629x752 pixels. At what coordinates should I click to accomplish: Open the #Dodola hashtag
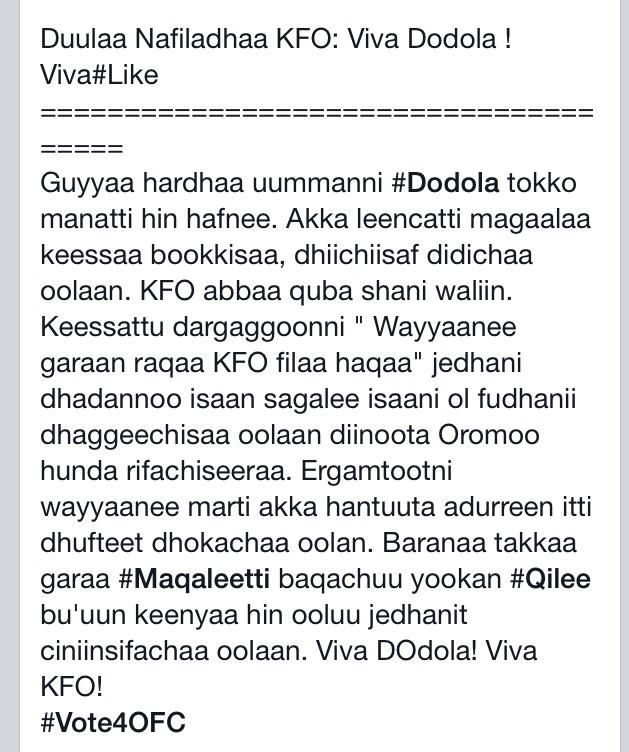point(444,185)
